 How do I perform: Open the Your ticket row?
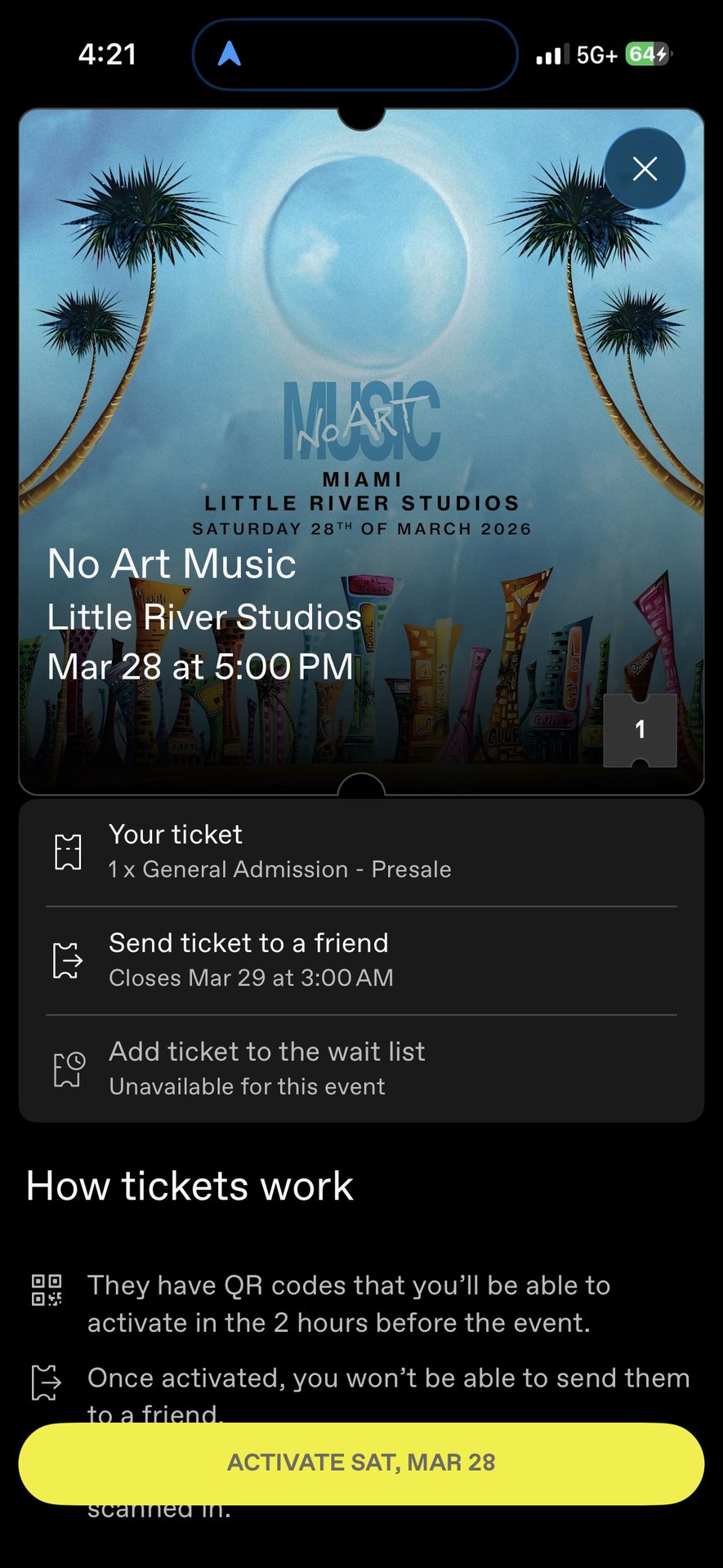361,852
